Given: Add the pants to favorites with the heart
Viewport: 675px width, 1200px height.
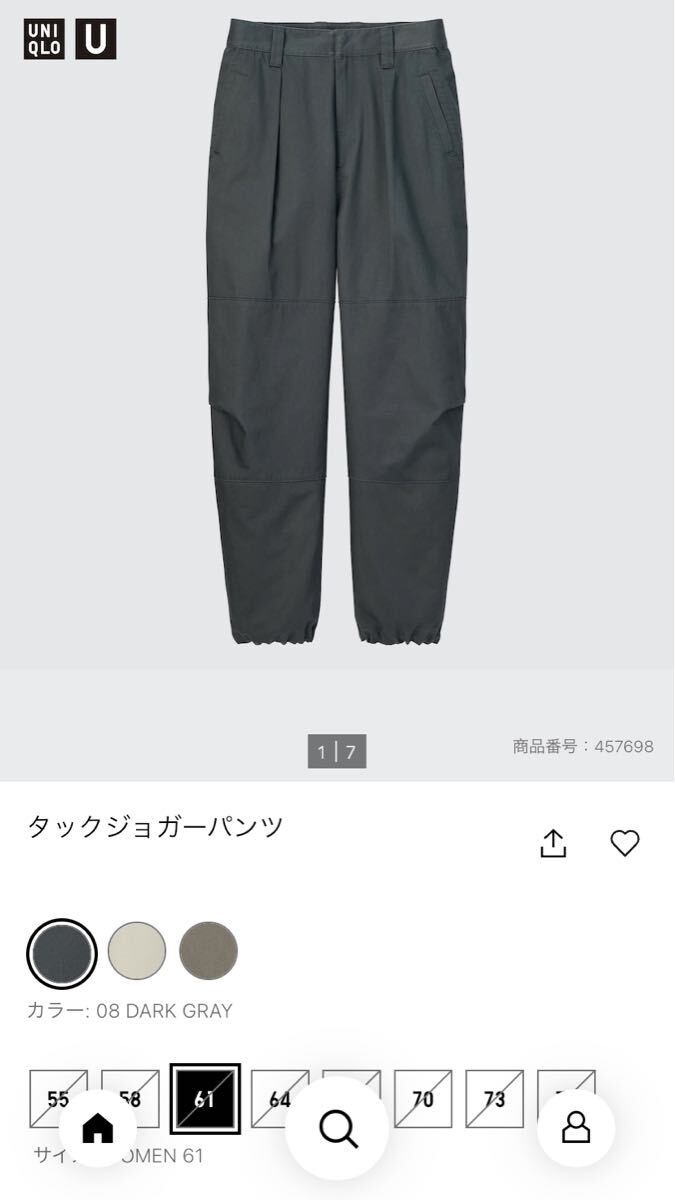Looking at the screenshot, I should tap(625, 843).
